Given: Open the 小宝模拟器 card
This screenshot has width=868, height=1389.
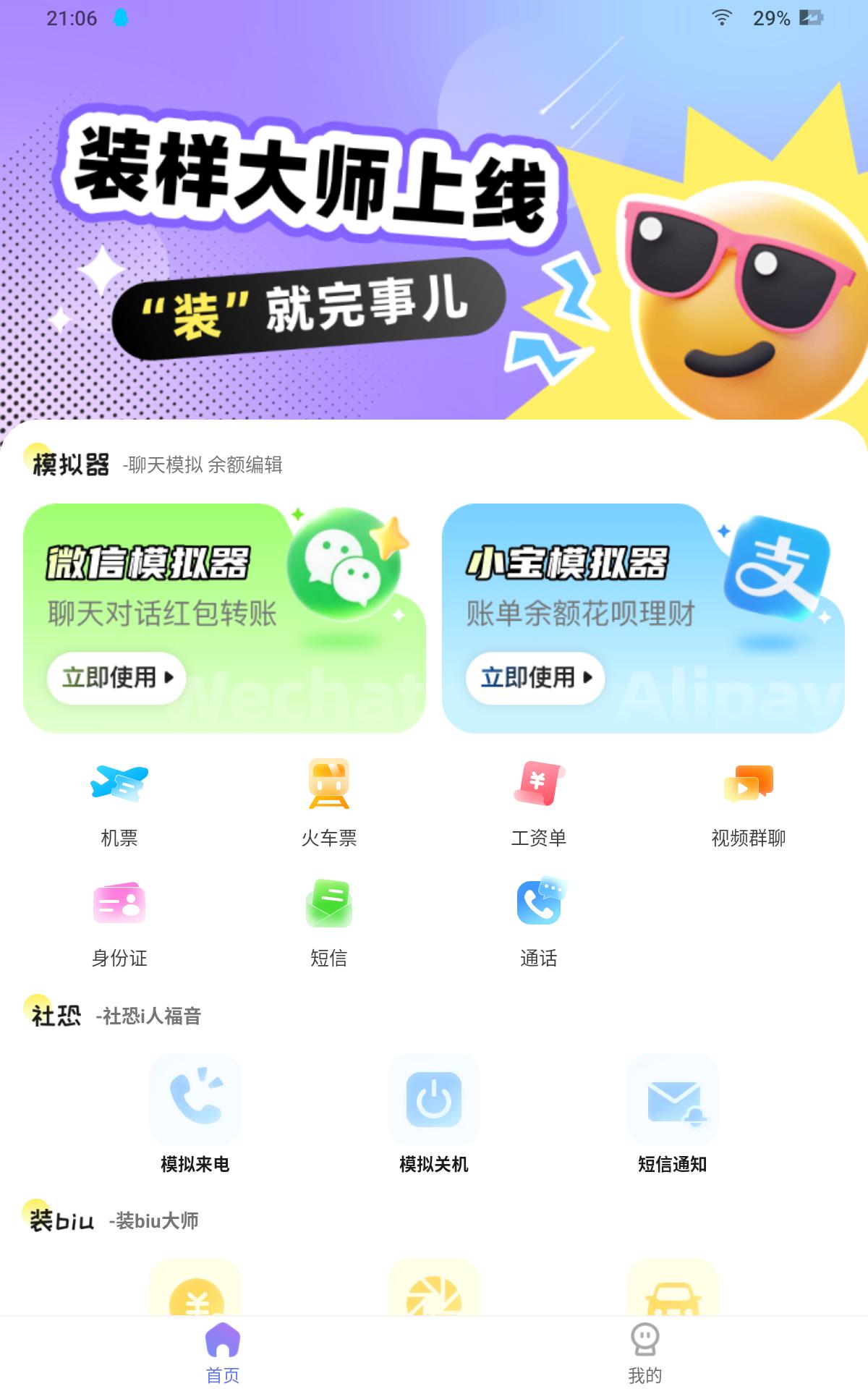Looking at the screenshot, I should [643, 619].
